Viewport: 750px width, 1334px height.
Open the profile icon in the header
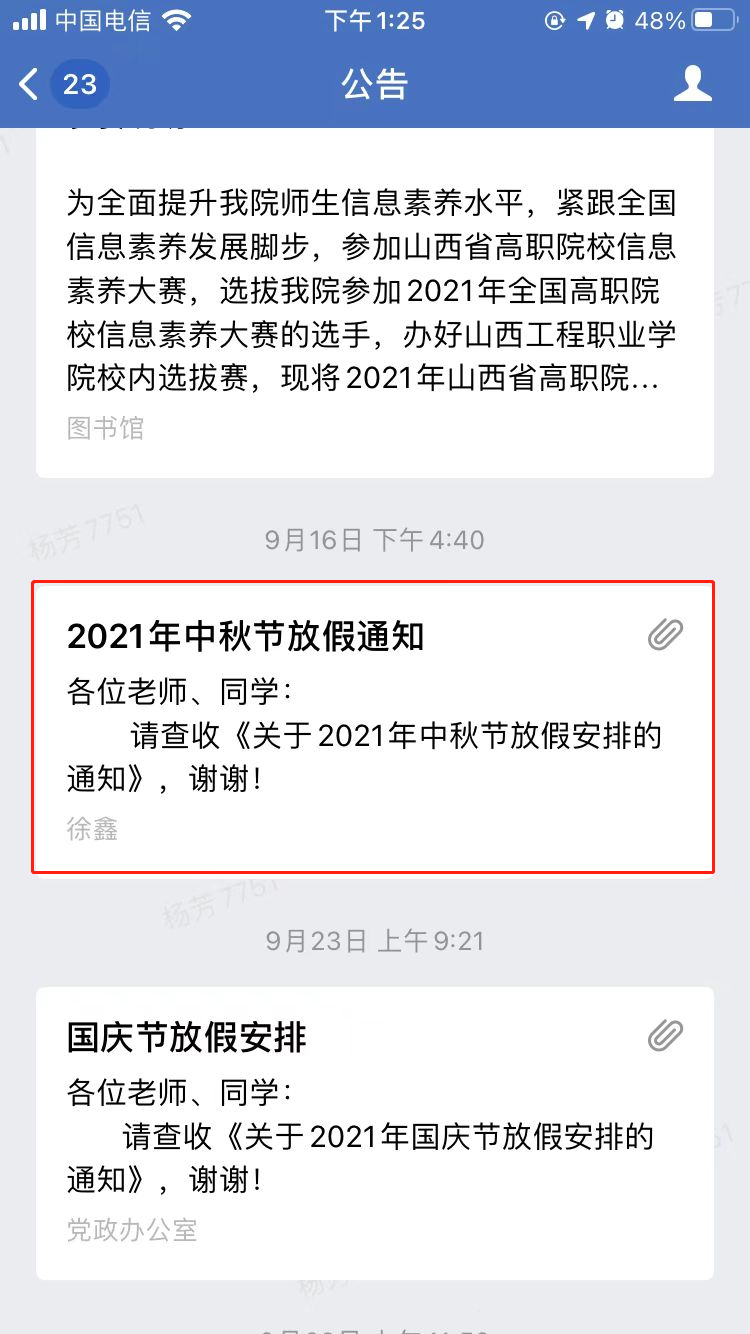click(692, 84)
